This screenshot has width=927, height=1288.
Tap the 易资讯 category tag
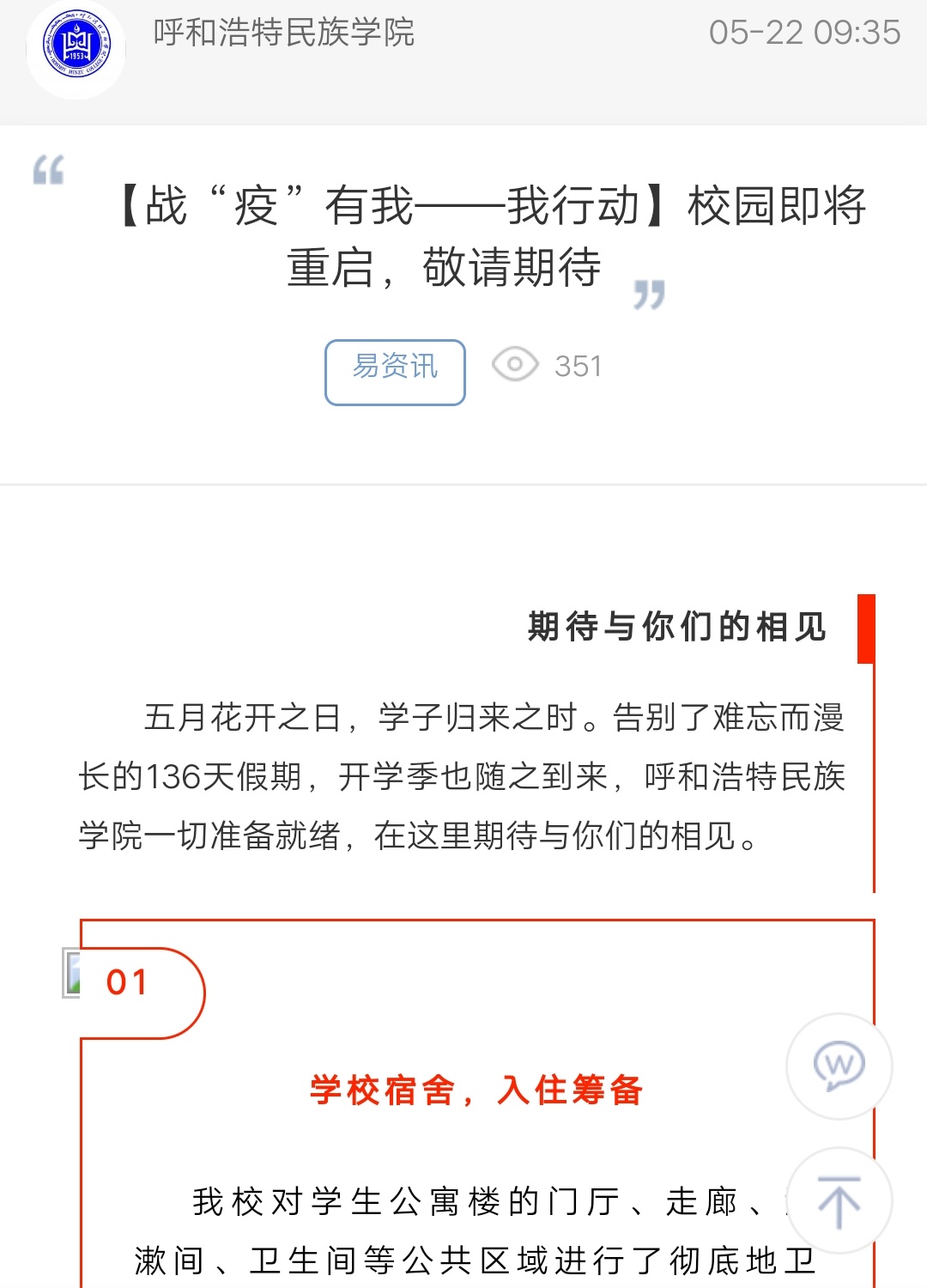[395, 372]
